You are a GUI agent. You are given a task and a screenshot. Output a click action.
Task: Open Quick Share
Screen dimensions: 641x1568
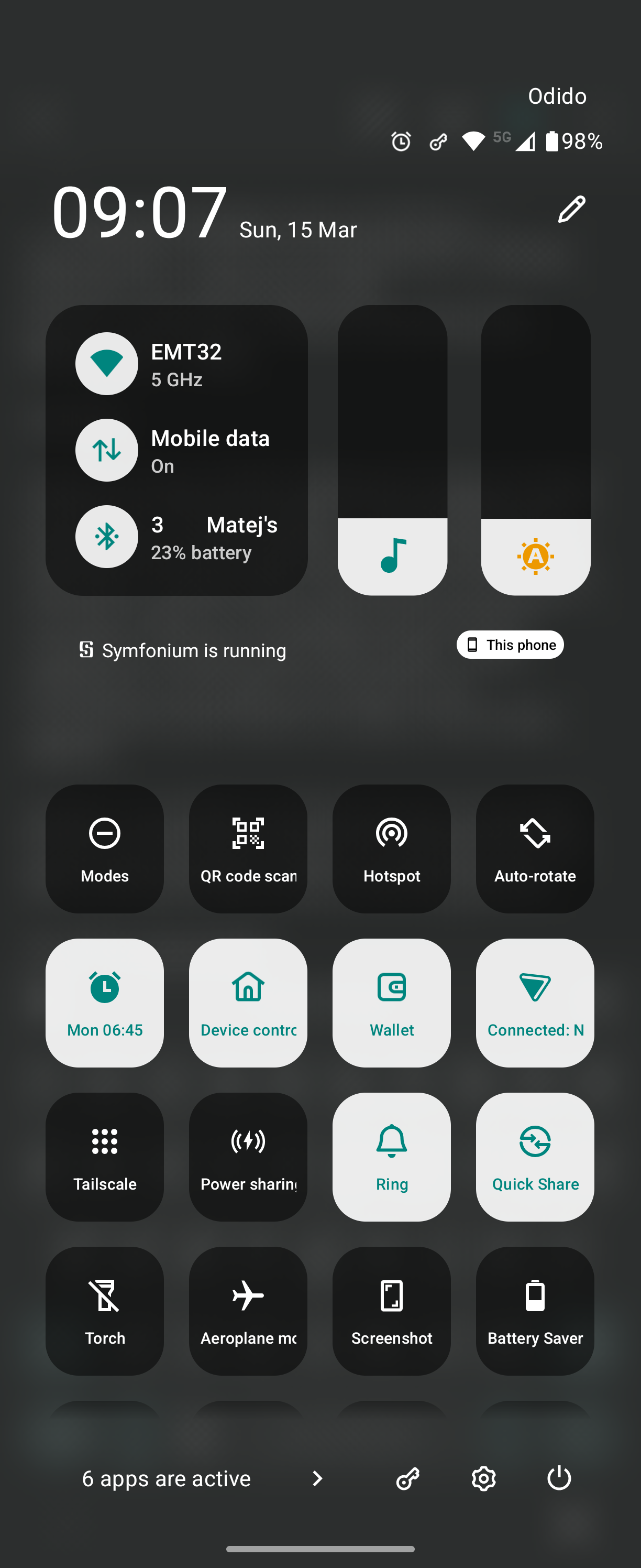[535, 1157]
